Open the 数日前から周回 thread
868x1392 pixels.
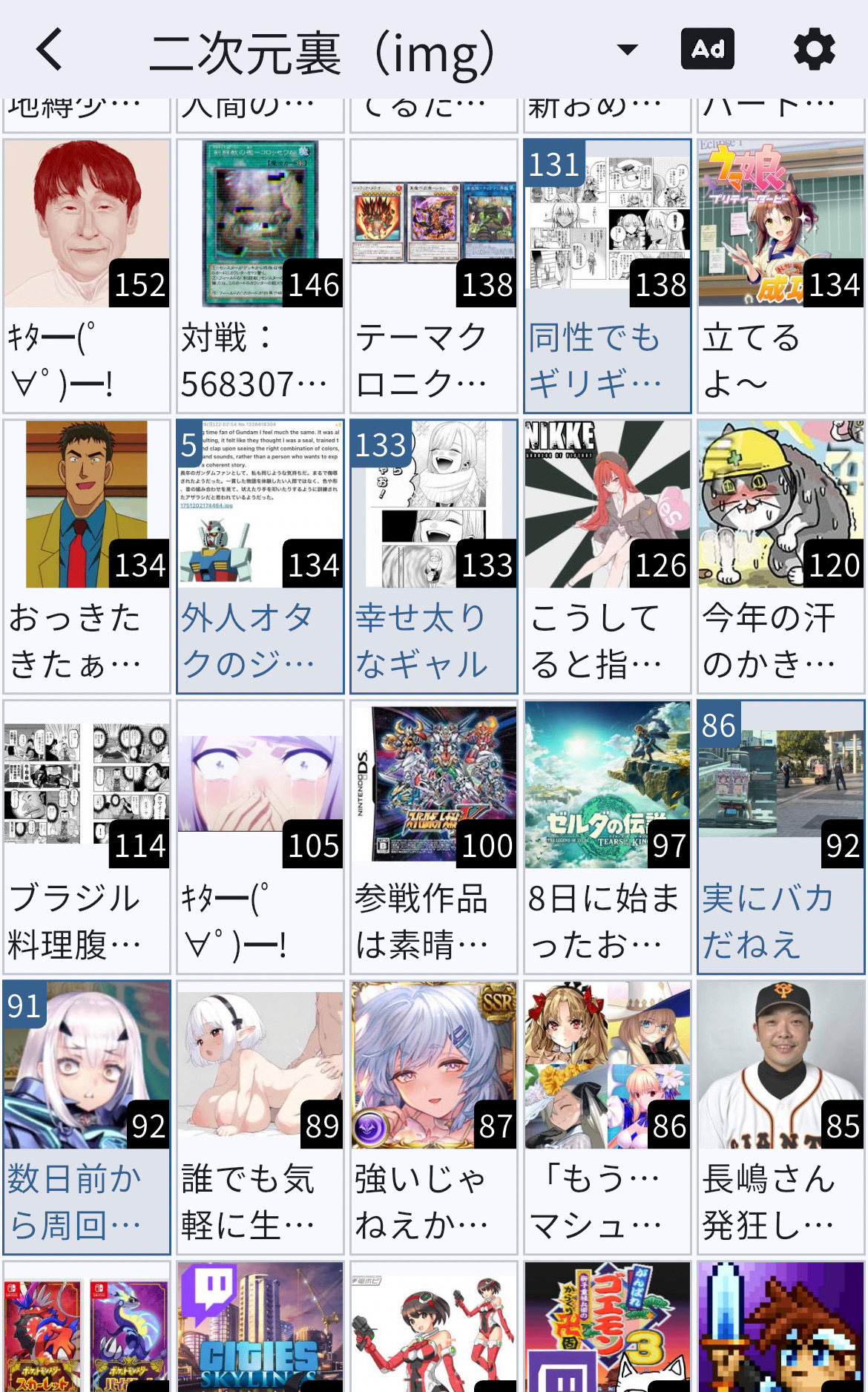coord(87,1117)
